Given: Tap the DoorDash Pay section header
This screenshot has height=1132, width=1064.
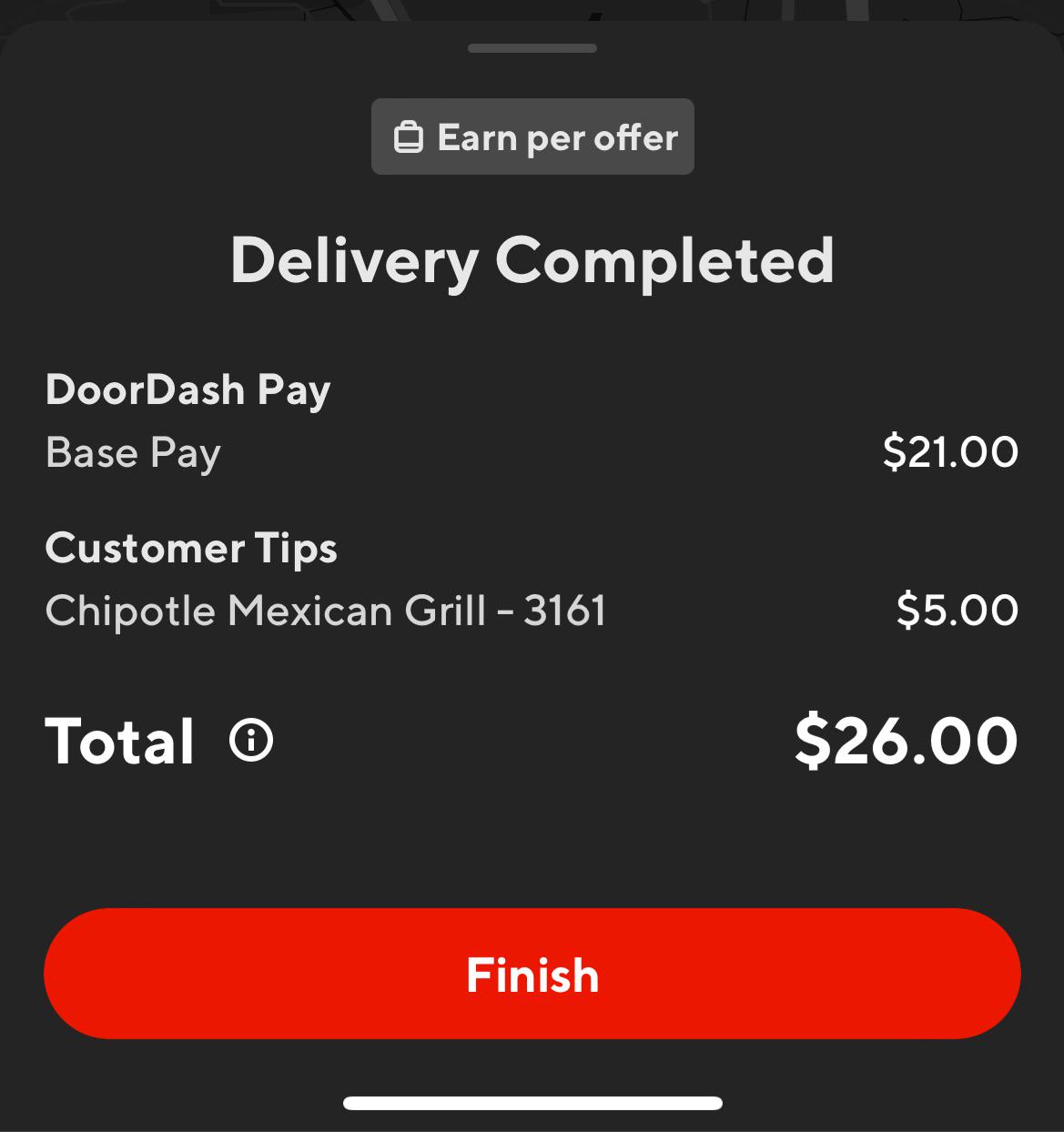Looking at the screenshot, I should [x=187, y=389].
